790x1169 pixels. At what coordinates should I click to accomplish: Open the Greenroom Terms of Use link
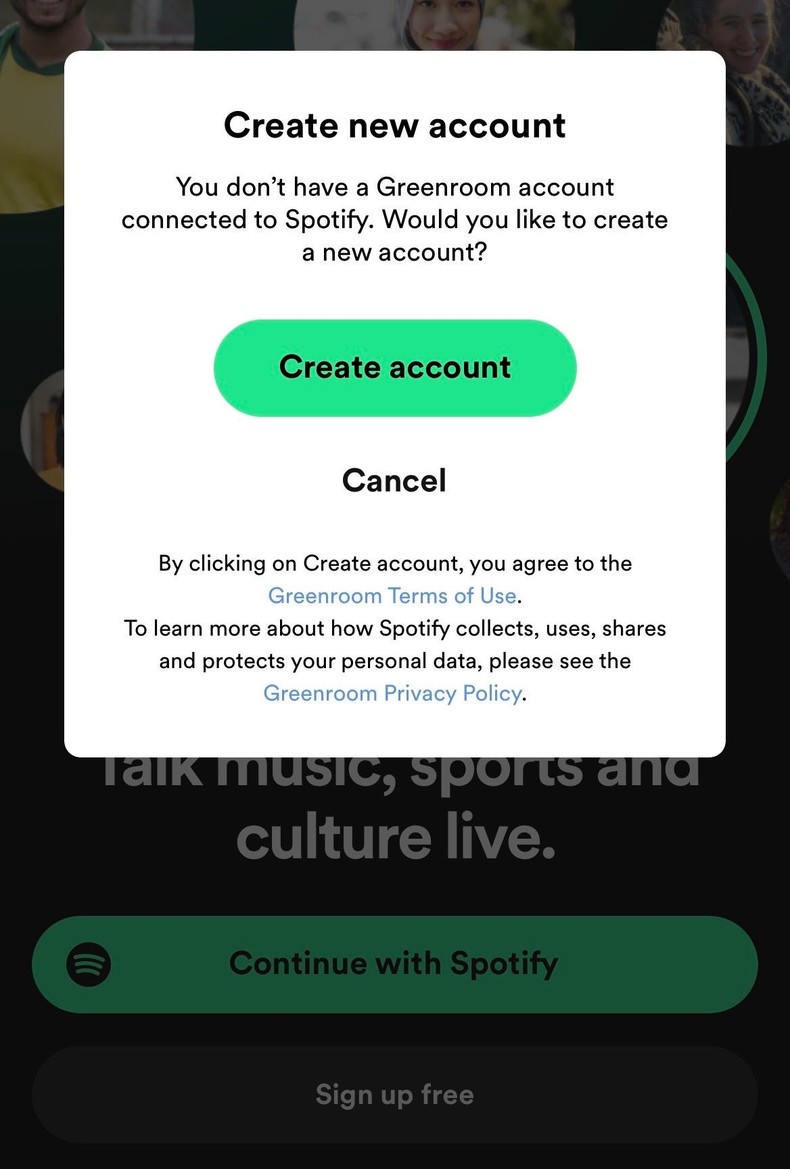click(x=392, y=596)
